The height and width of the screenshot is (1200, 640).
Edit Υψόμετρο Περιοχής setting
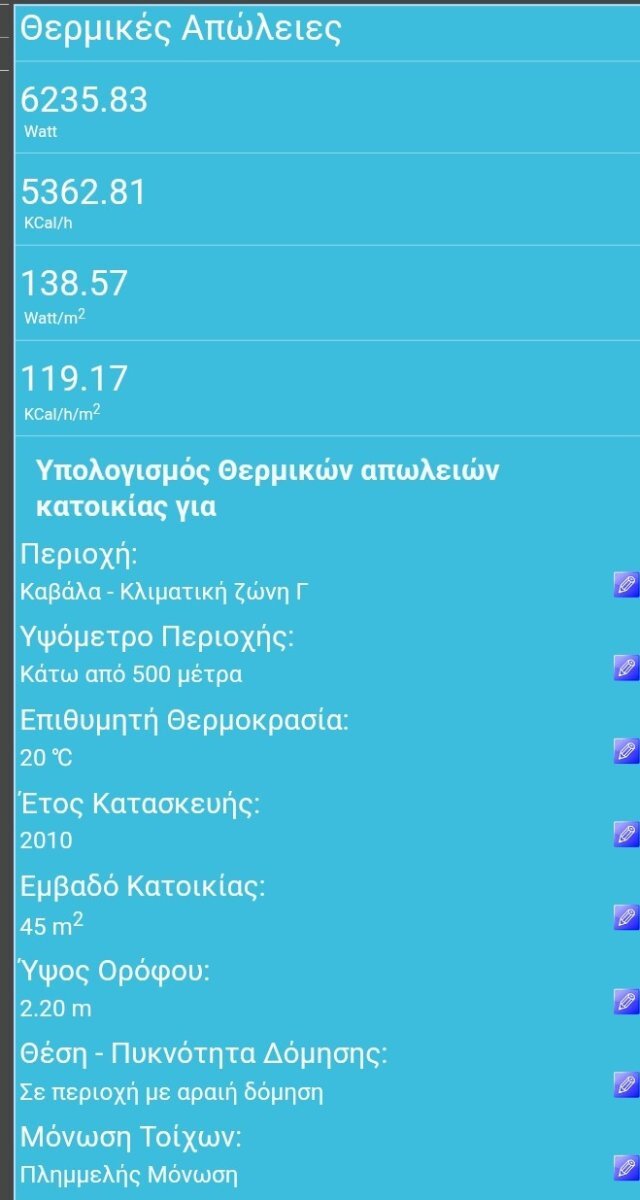(626, 668)
